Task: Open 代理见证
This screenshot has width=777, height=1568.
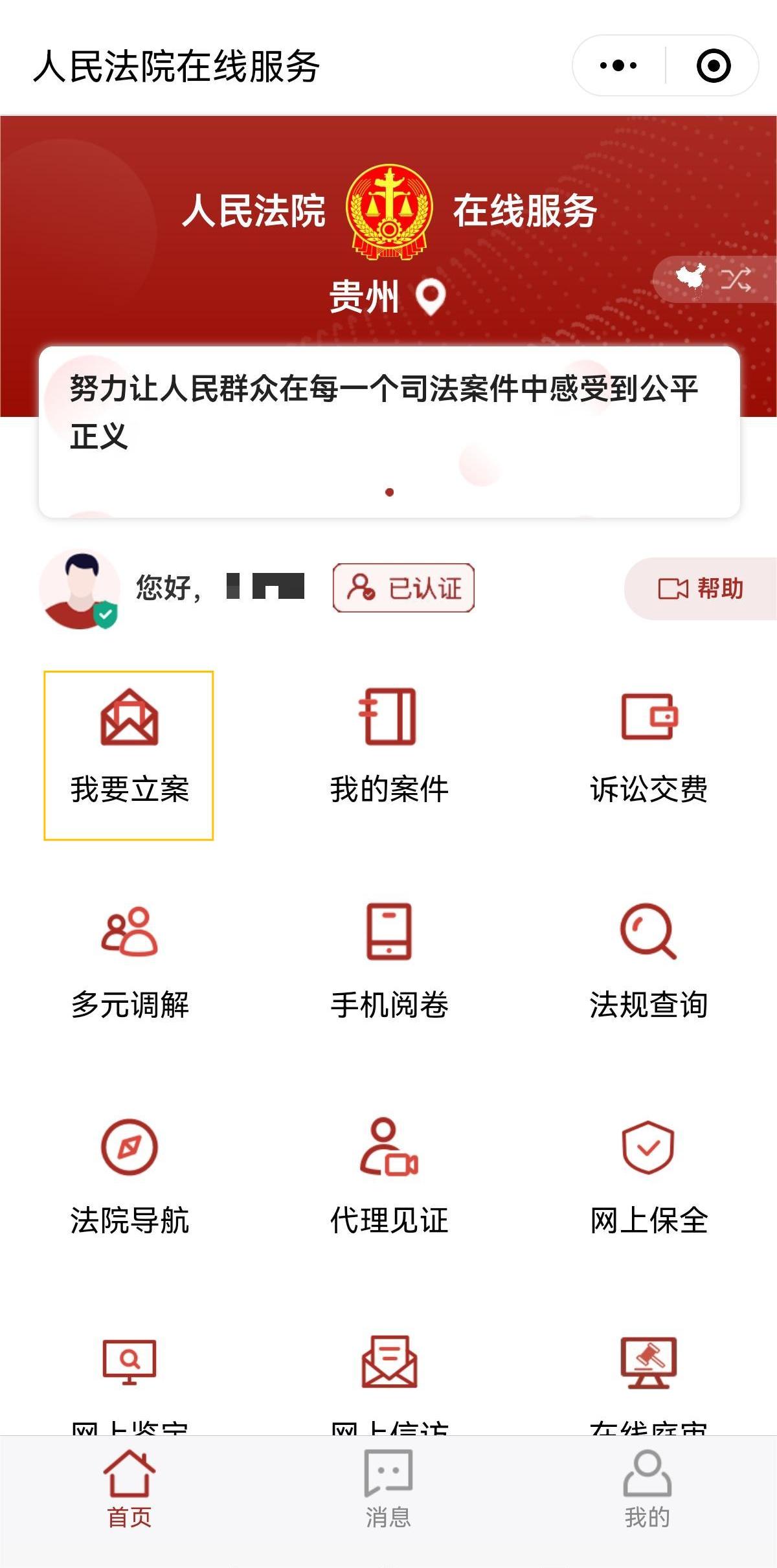Action: pos(388,1178)
